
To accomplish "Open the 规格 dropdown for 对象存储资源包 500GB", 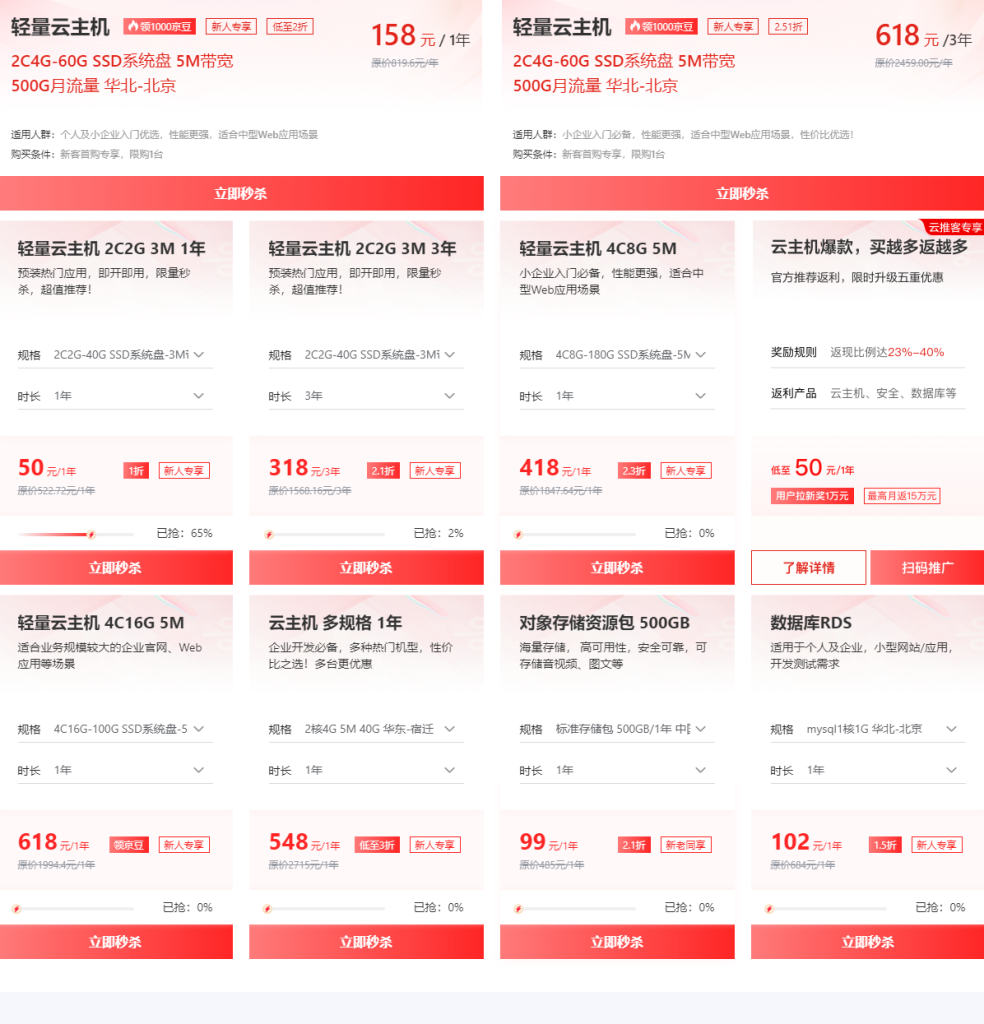I will (632, 729).
